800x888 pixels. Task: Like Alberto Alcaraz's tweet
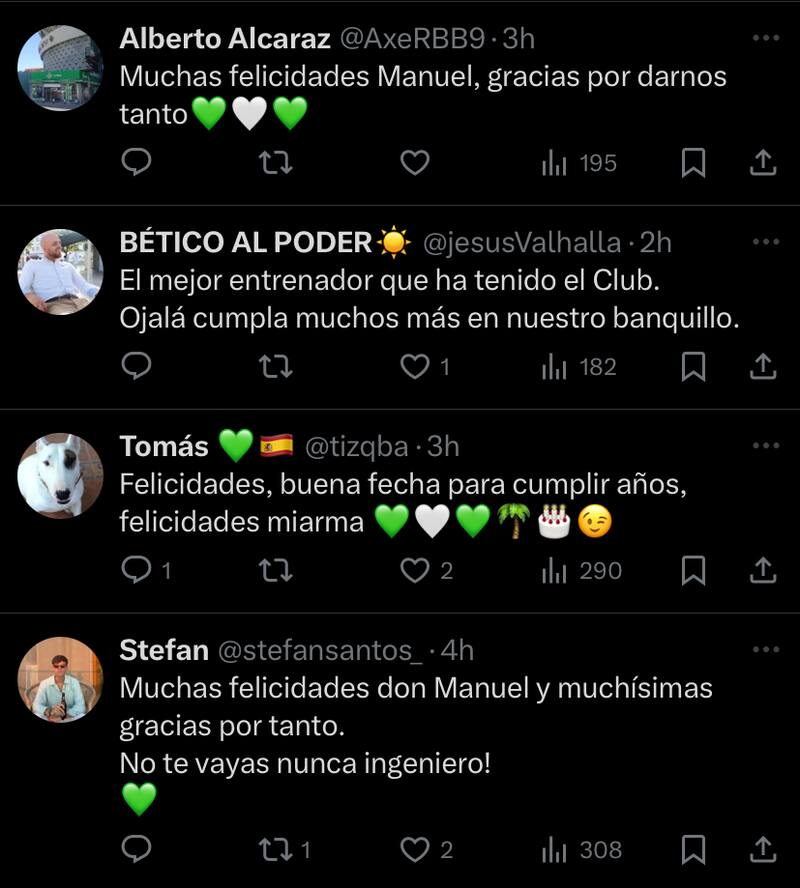click(415, 162)
